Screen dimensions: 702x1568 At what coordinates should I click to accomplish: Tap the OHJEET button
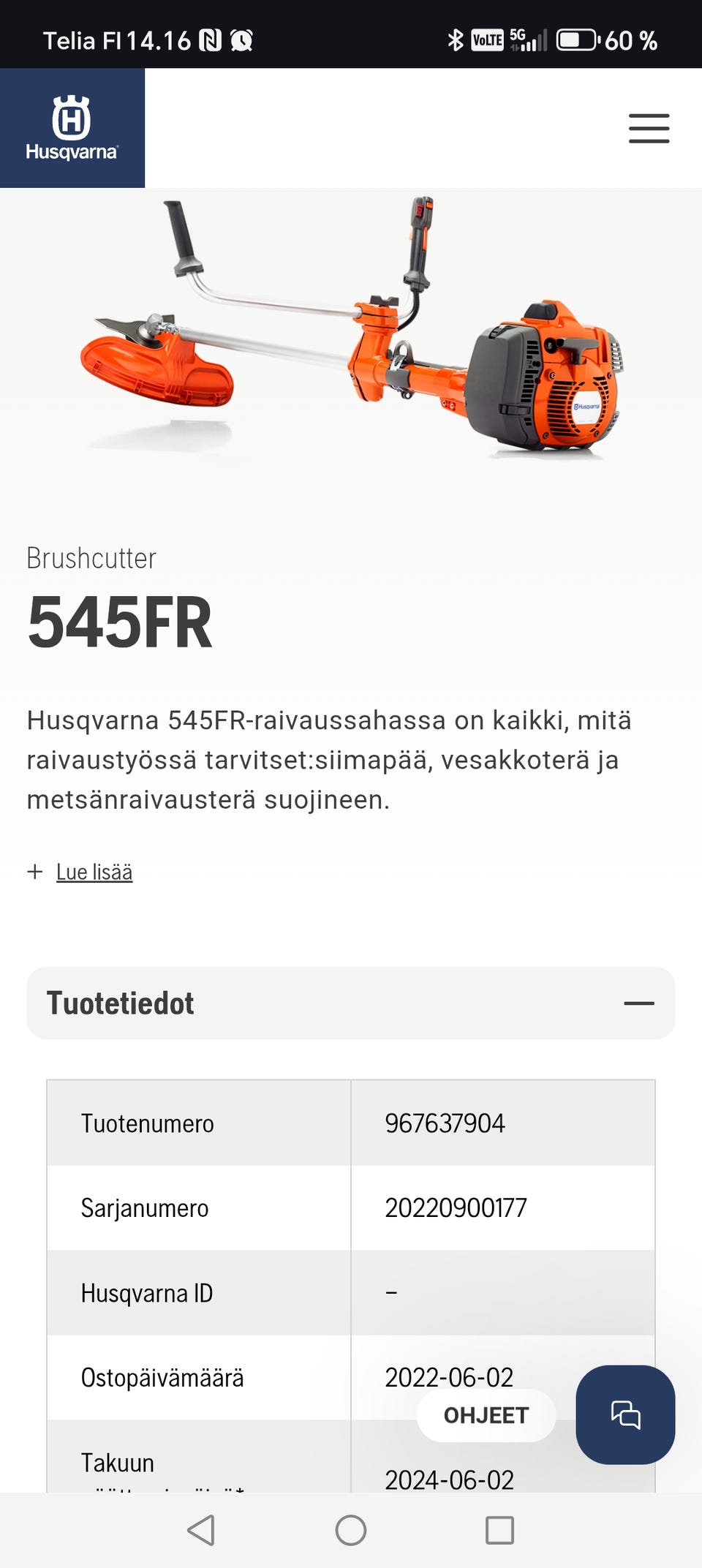(486, 1415)
